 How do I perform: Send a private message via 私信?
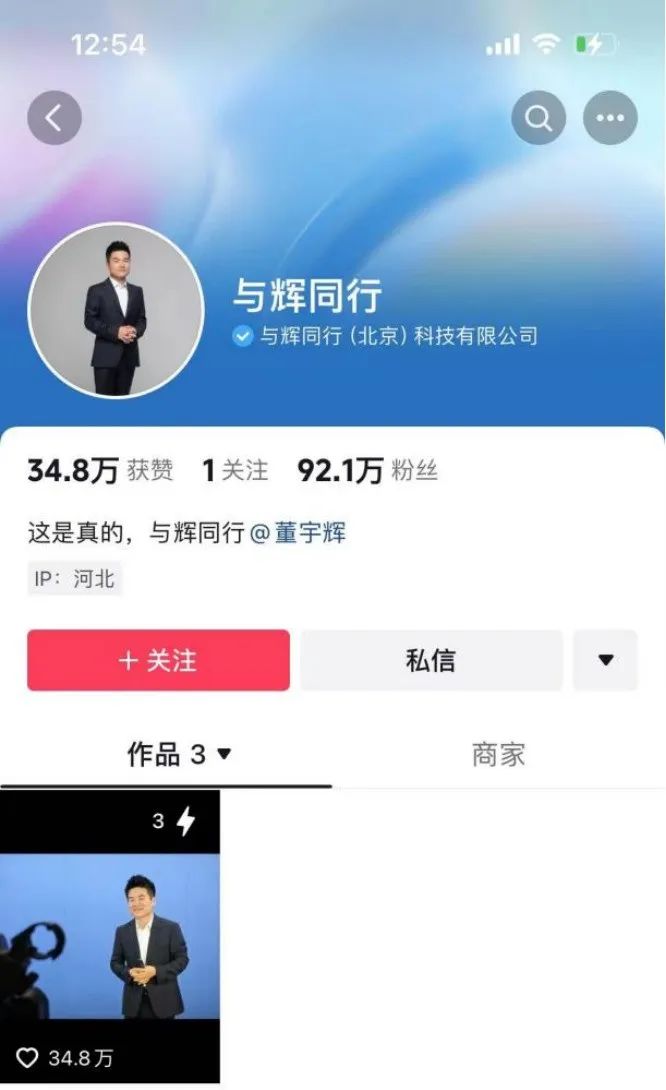point(431,660)
